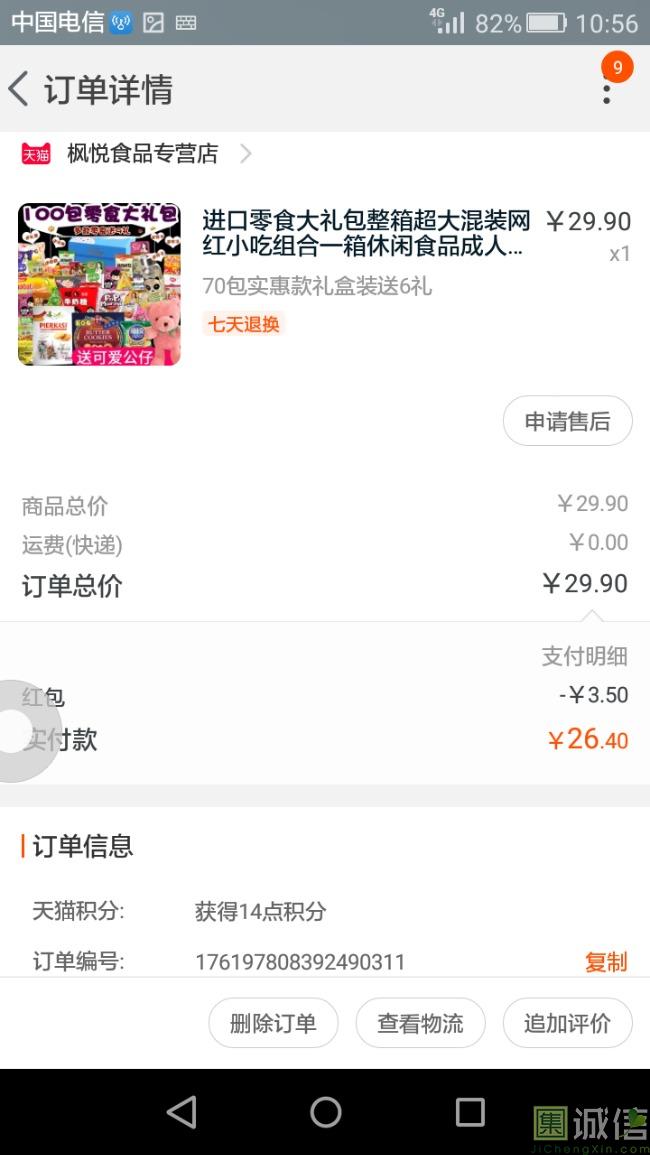Tap 删除订单 to delete the order
Viewport: 650px width, 1155px height.
tap(273, 1023)
